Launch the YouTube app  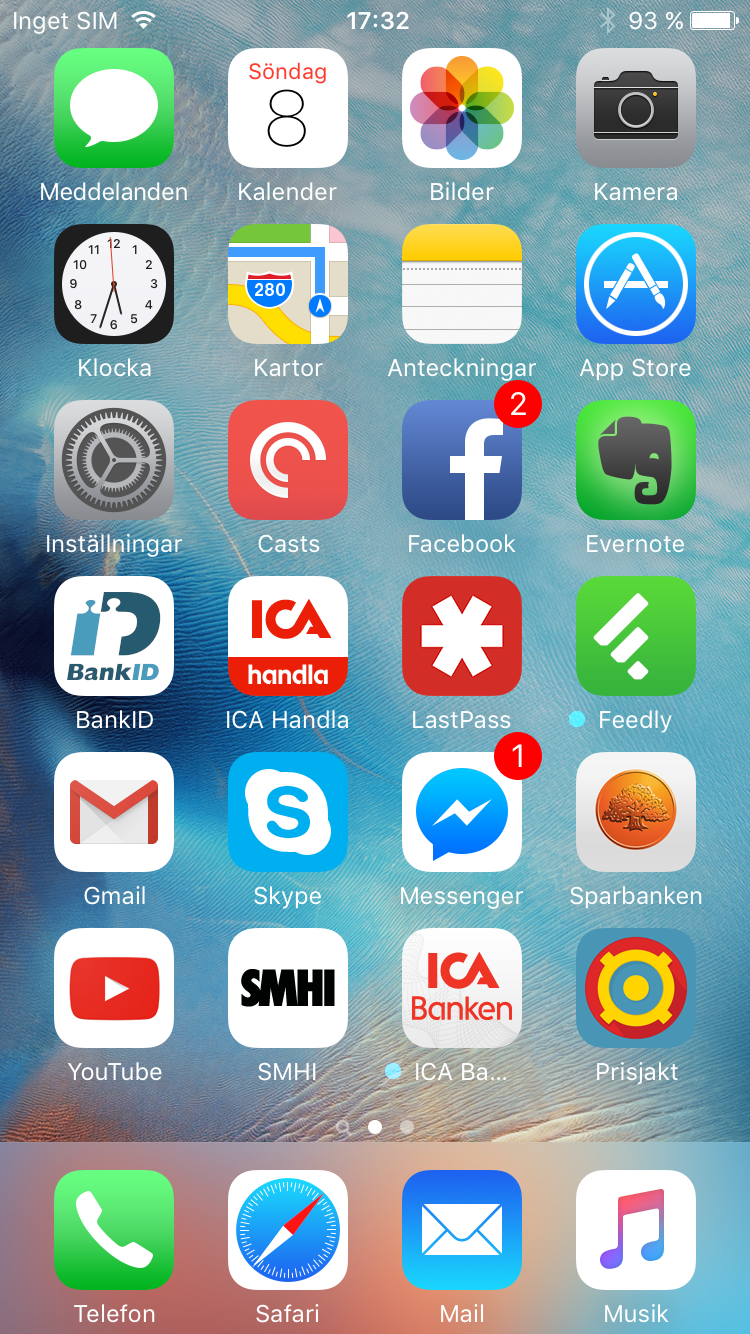point(114,988)
